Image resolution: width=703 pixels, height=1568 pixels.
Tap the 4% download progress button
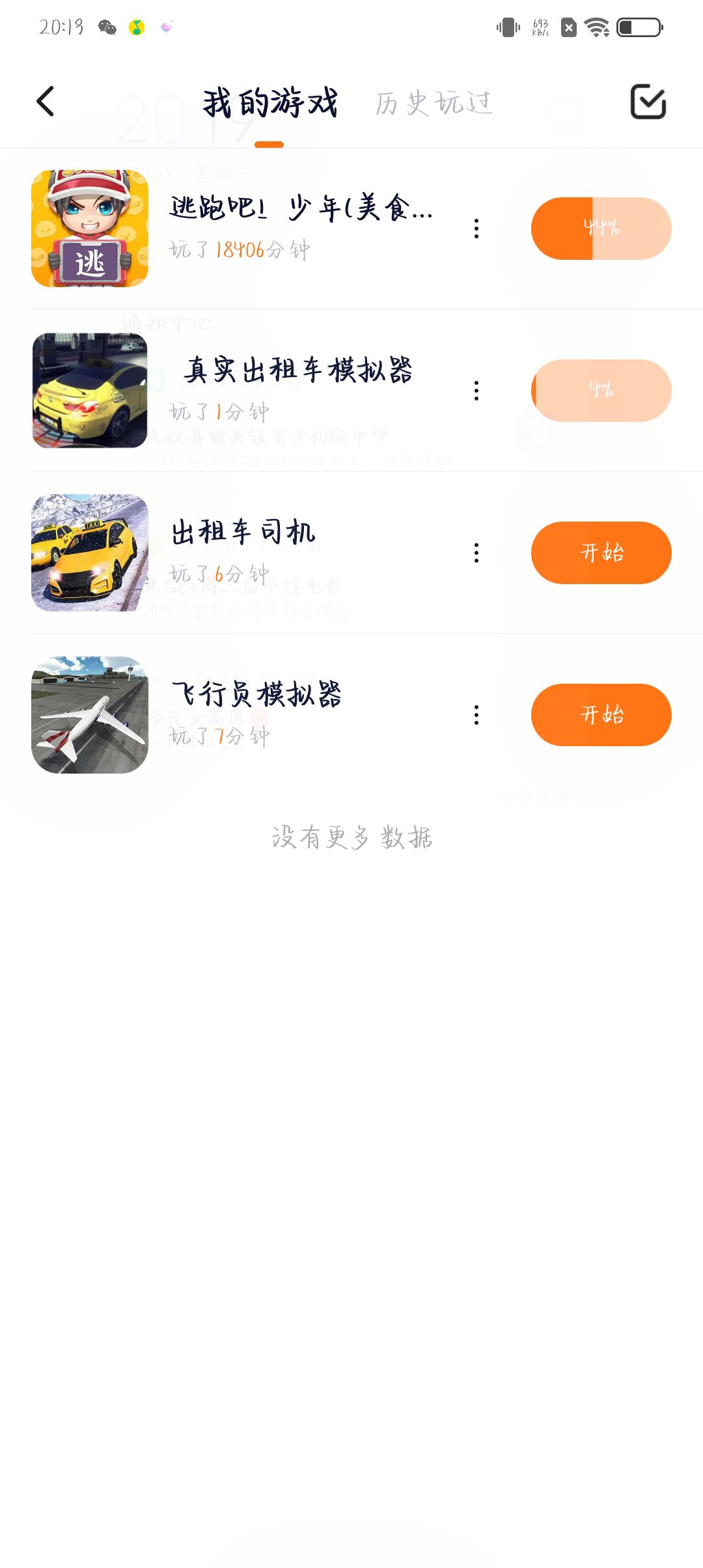(x=601, y=391)
